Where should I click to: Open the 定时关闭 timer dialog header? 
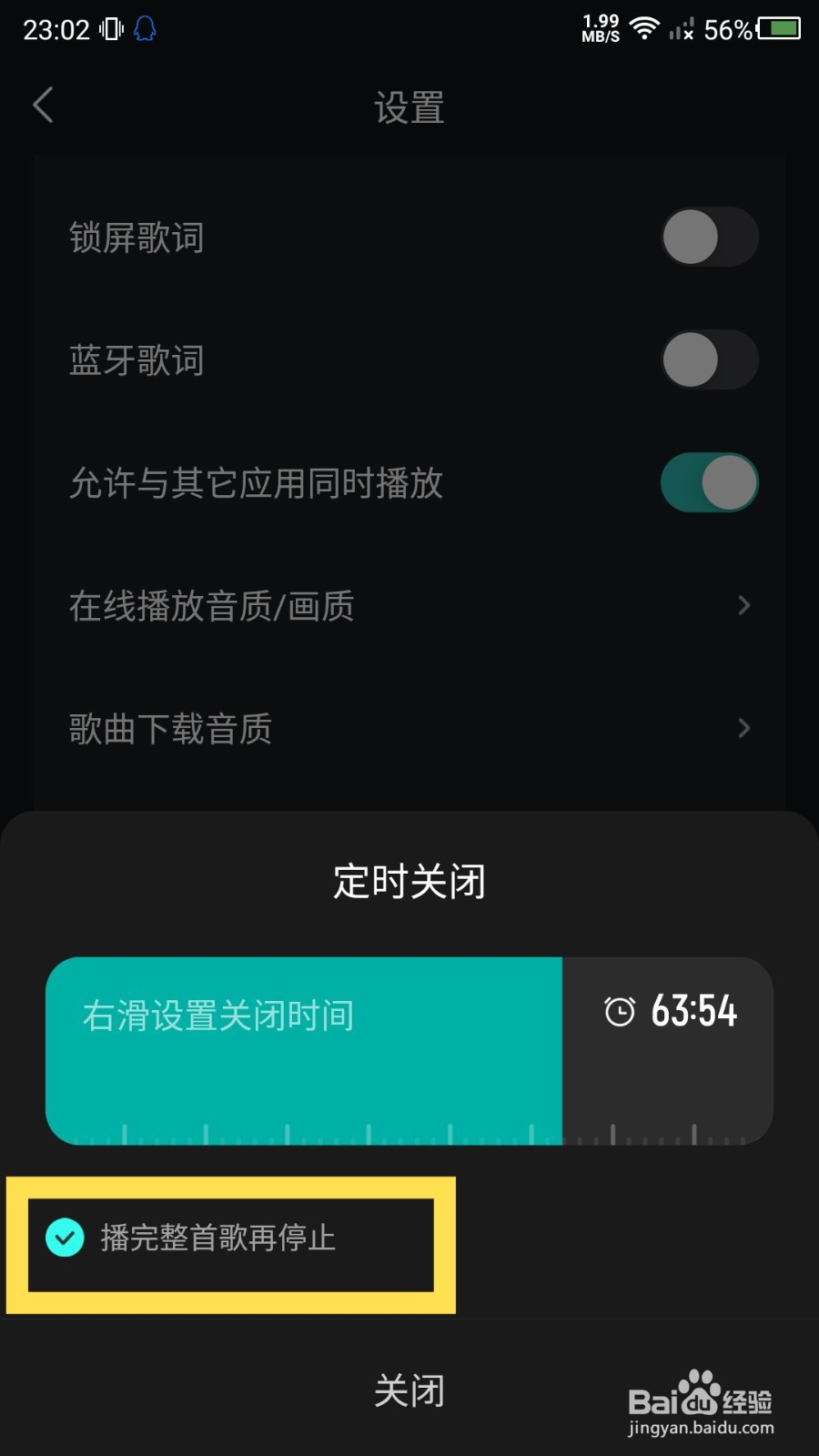point(409,880)
